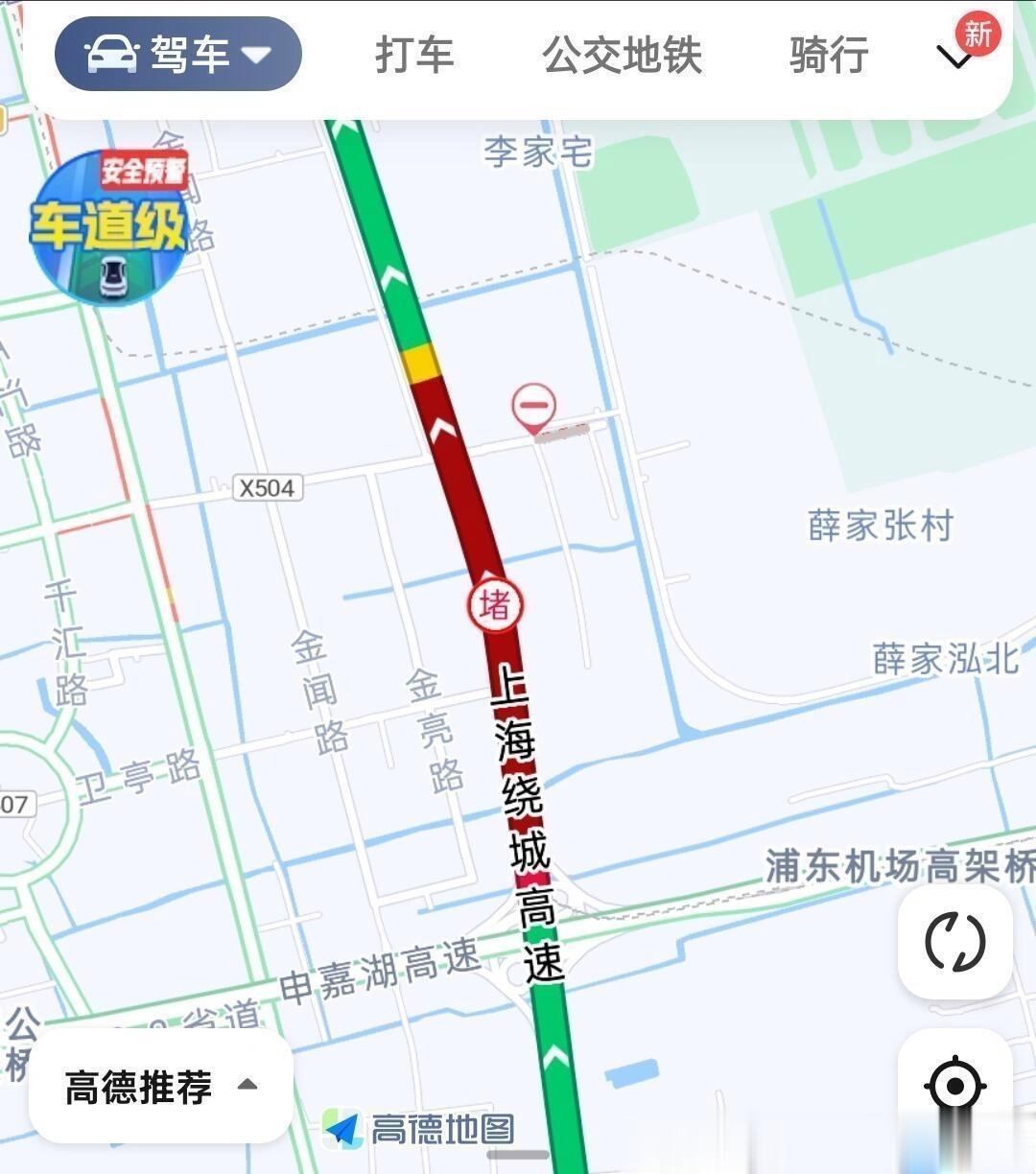Viewport: 1036px width, 1174px height.
Task: Tap the 堵 traffic jam marker
Action: pos(496,605)
